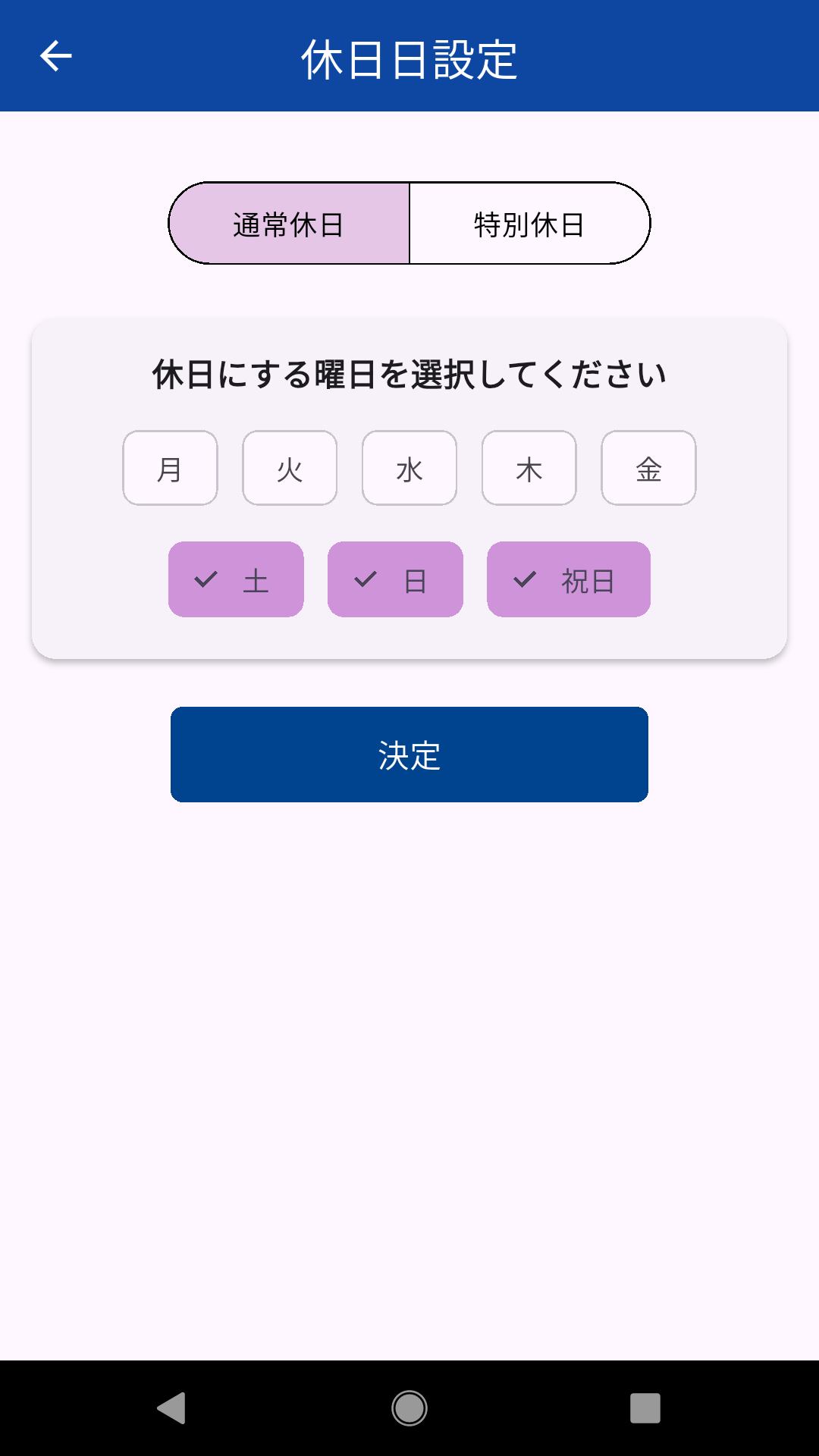The width and height of the screenshot is (819, 1456).
Task: Toggle 水 as a holiday
Action: [409, 468]
